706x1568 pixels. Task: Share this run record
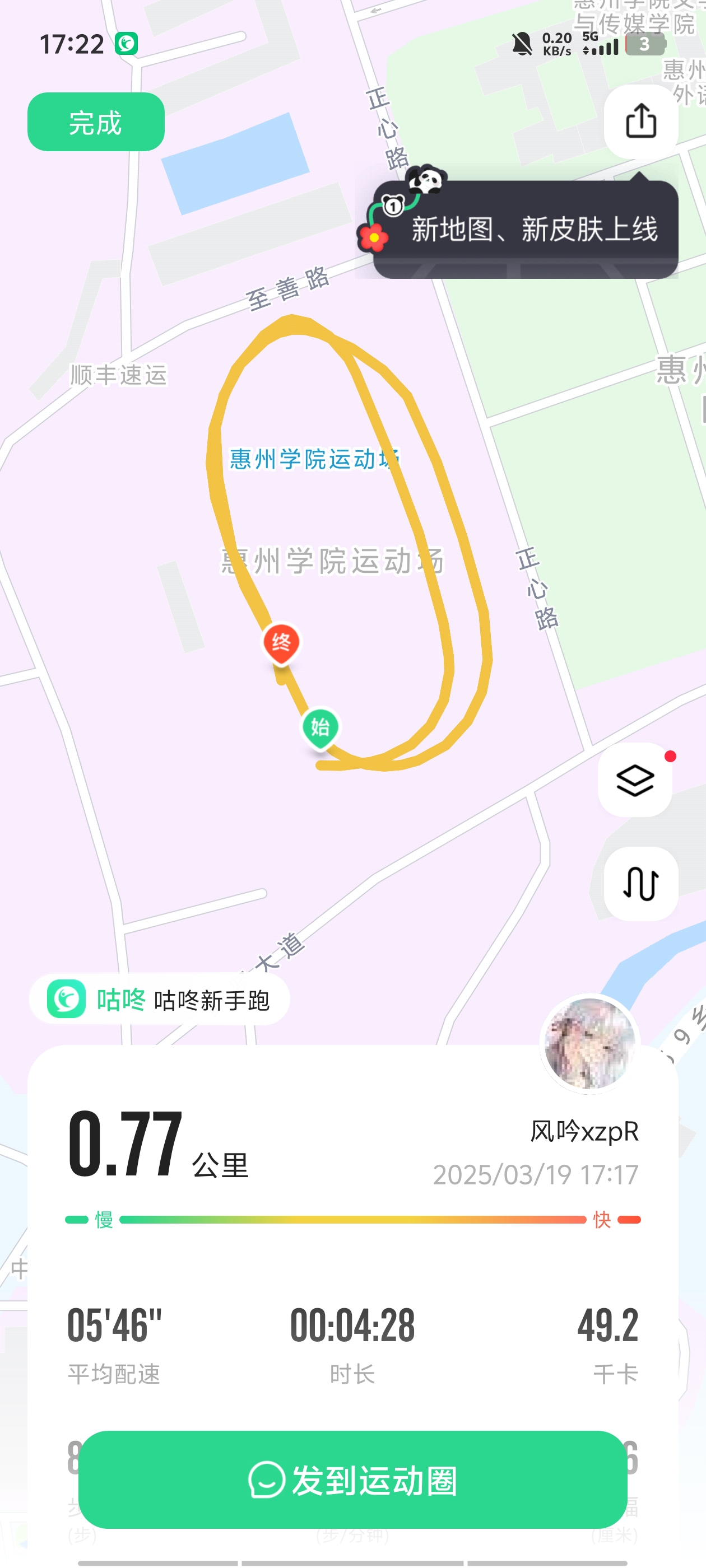640,121
